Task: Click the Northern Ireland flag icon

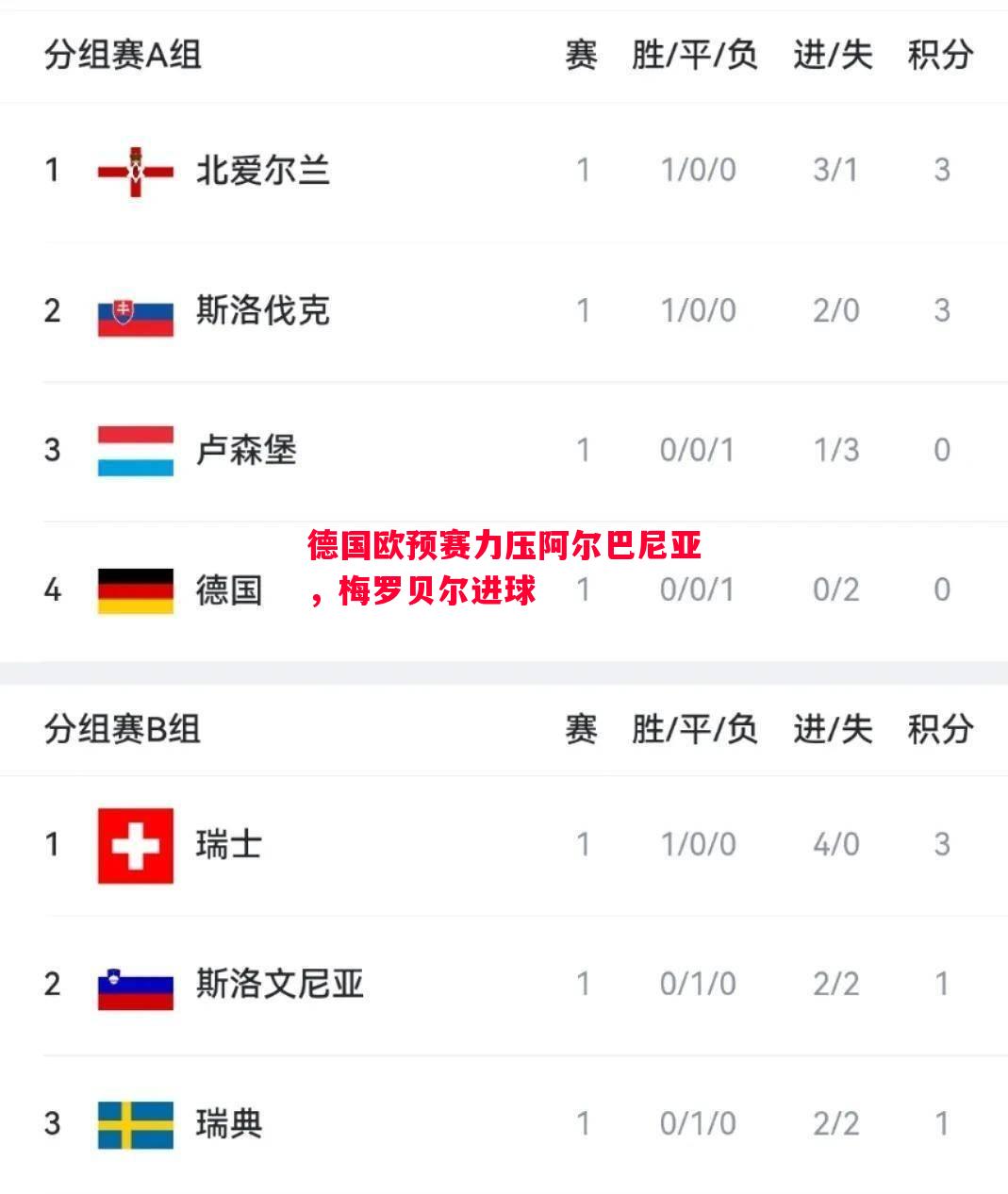Action: click(x=133, y=171)
